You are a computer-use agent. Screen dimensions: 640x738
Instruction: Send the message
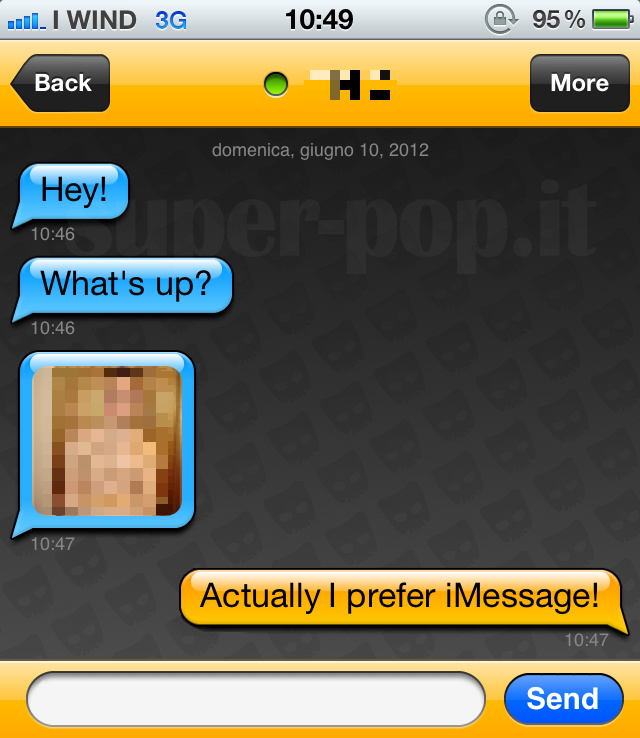click(x=562, y=699)
